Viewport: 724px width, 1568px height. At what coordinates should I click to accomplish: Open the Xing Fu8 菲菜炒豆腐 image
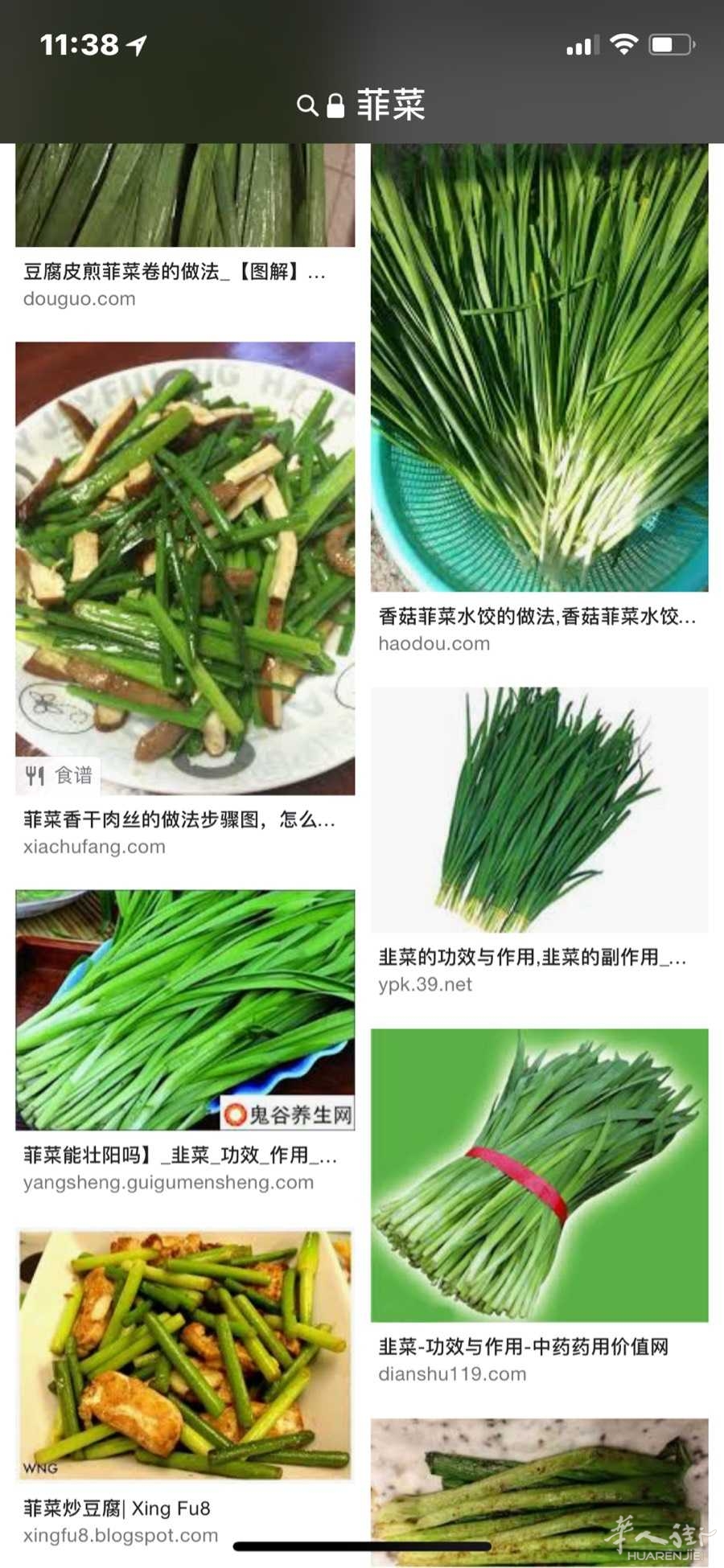185,1356
